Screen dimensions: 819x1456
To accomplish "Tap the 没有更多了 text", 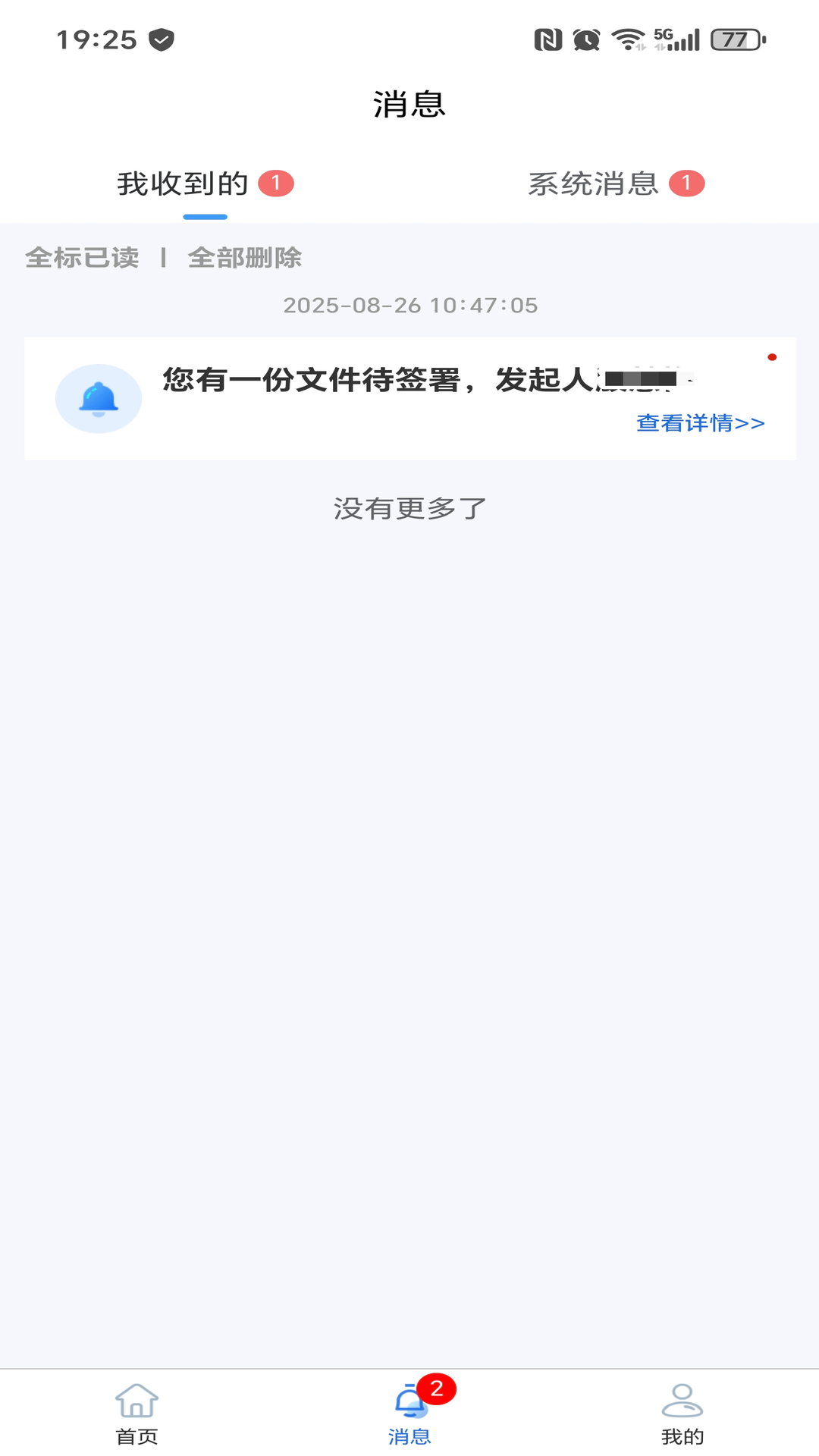I will pos(409,510).
